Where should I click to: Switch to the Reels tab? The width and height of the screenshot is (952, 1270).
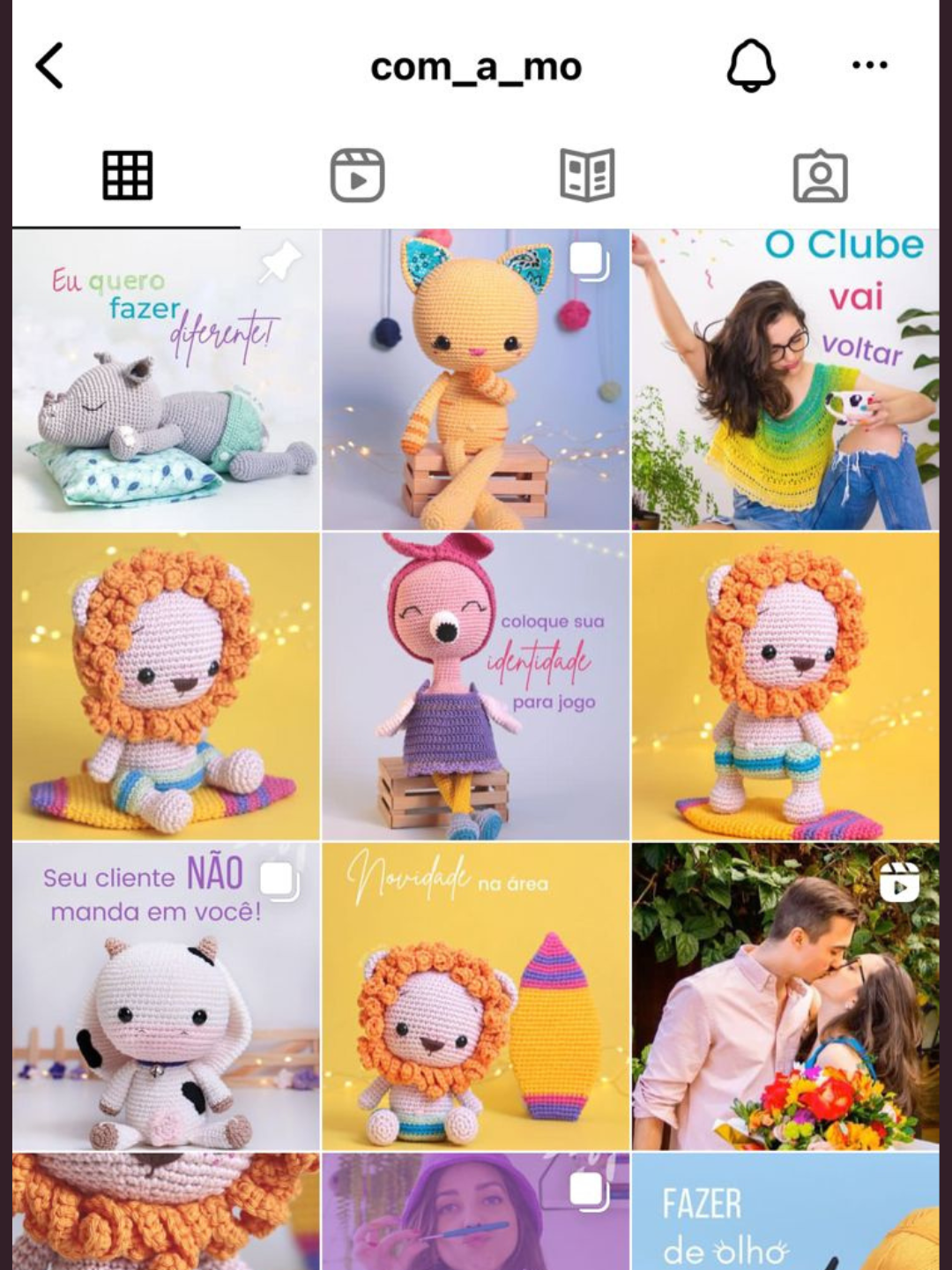pyautogui.click(x=357, y=176)
